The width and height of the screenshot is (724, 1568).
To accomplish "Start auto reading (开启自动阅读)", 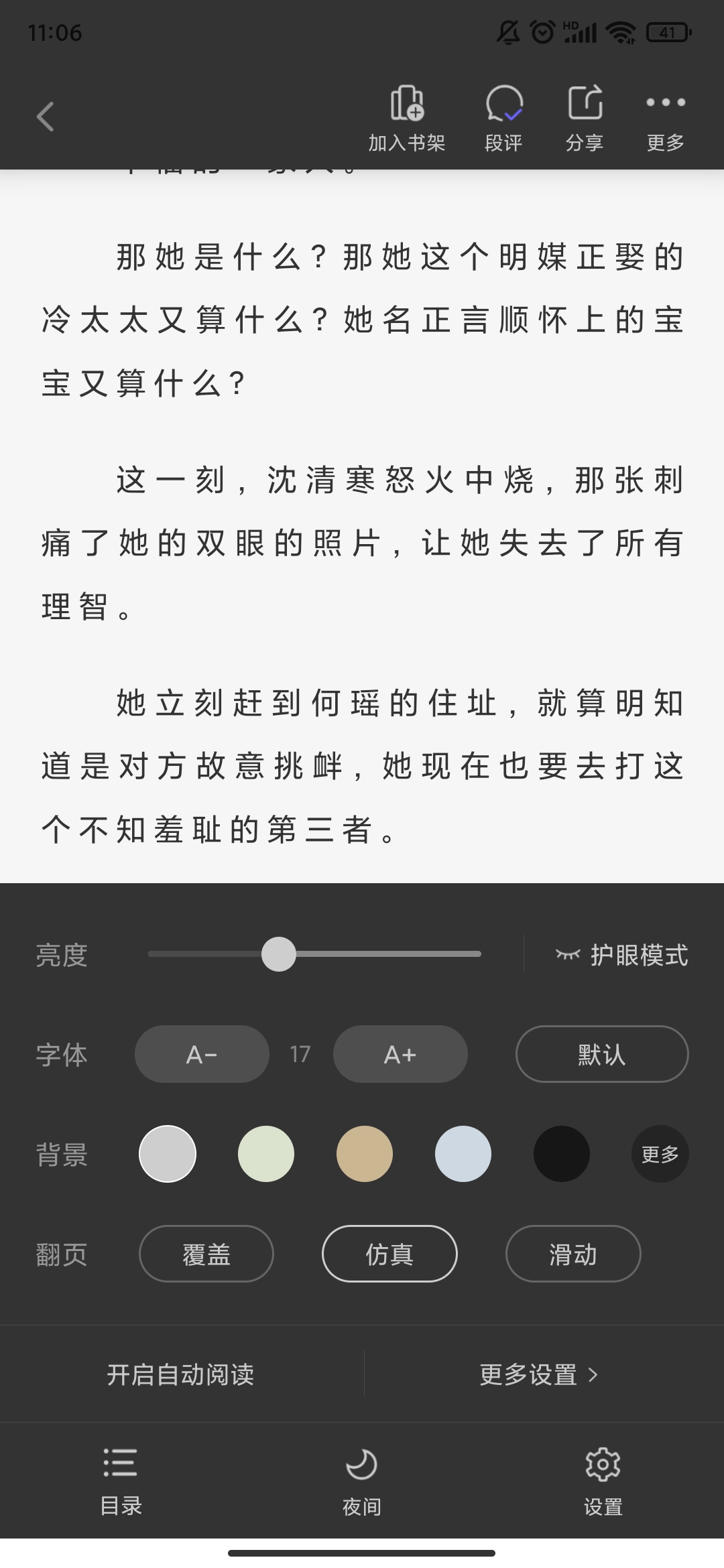I will pos(181,1374).
